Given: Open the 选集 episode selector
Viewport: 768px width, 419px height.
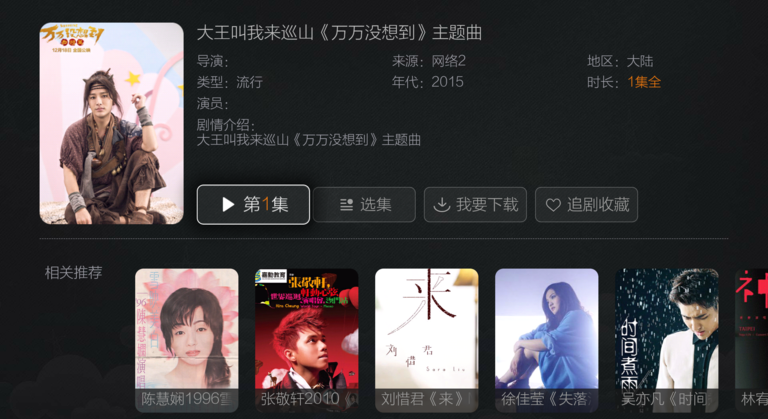Looking at the screenshot, I should [364, 205].
